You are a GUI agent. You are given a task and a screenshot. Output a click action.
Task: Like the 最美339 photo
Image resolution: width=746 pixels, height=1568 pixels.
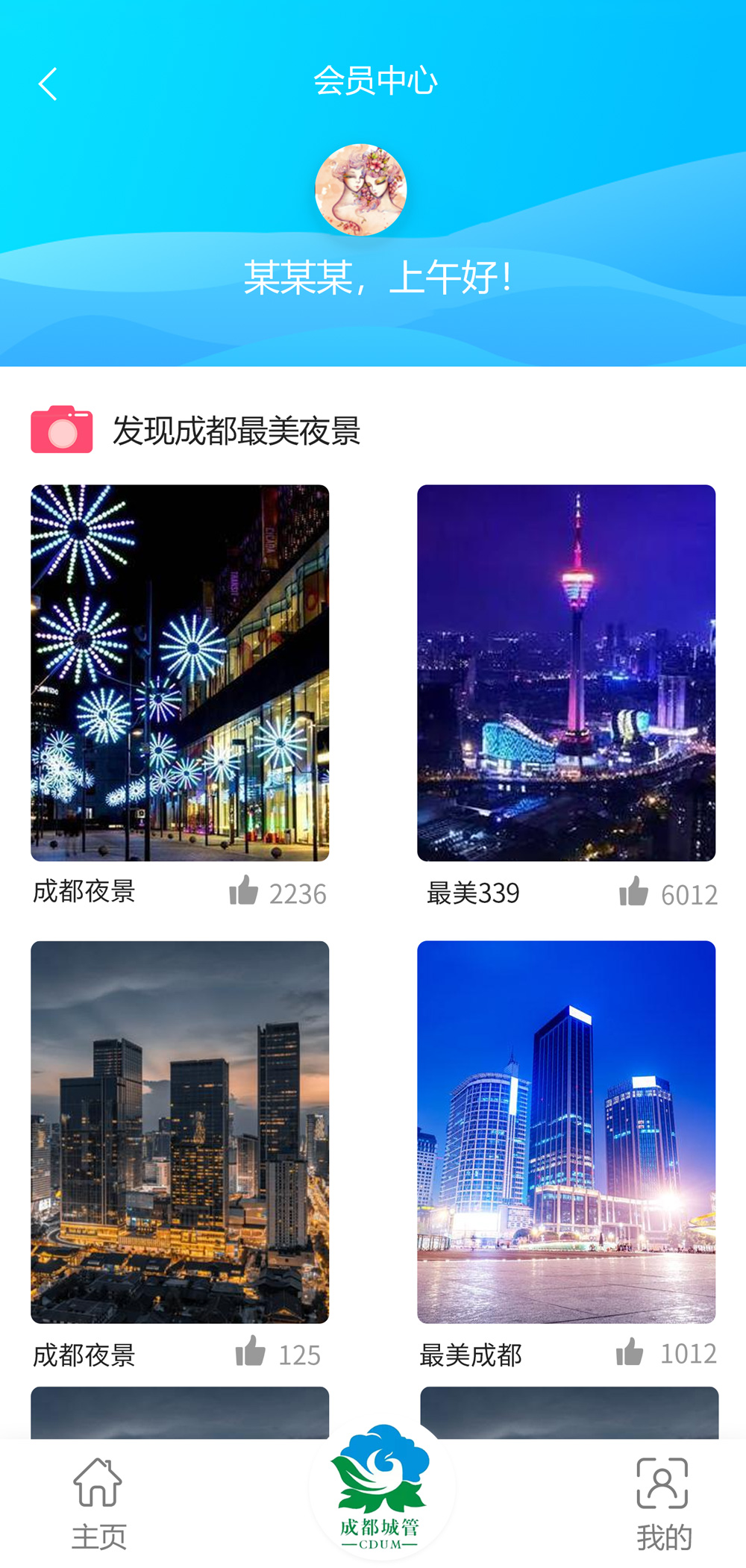pyautogui.click(x=633, y=891)
